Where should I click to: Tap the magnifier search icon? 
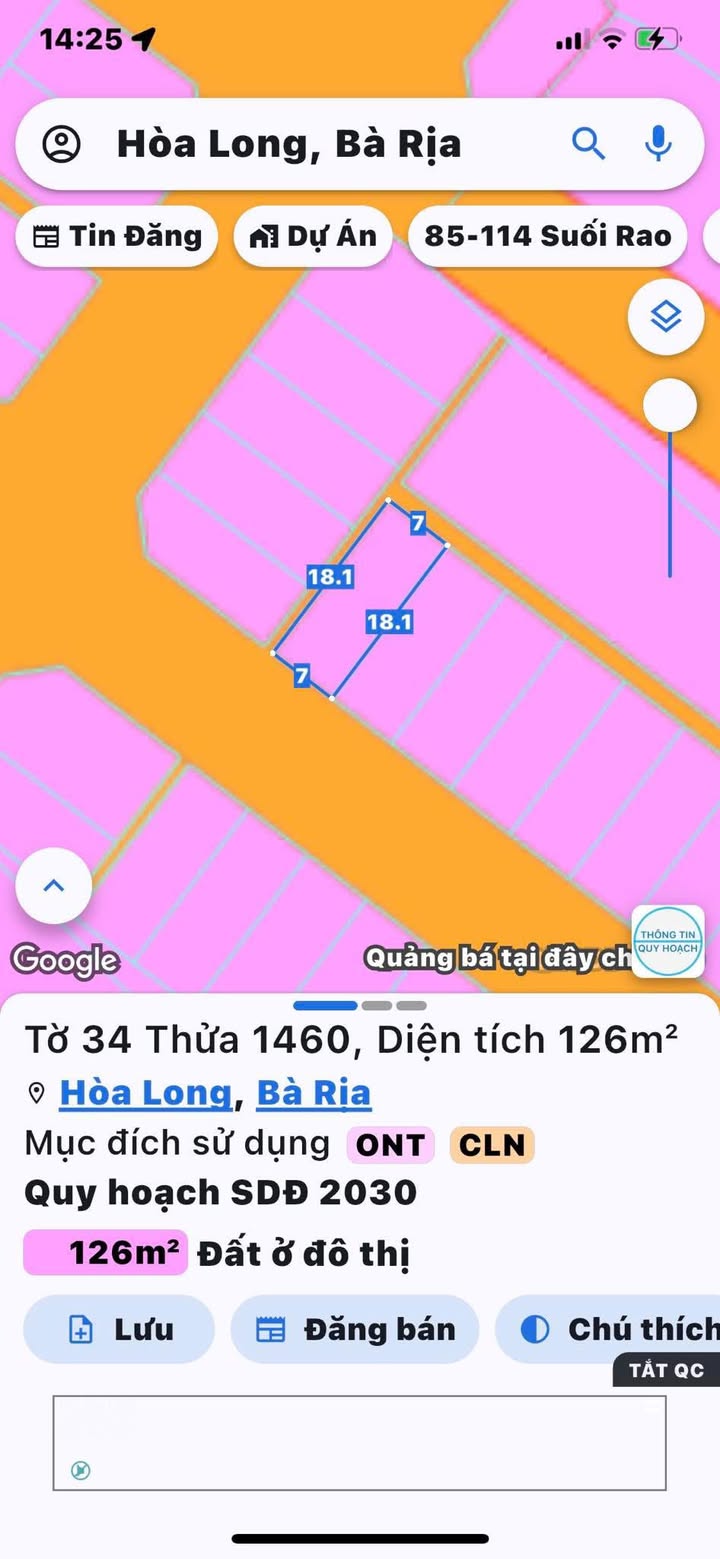click(x=588, y=144)
